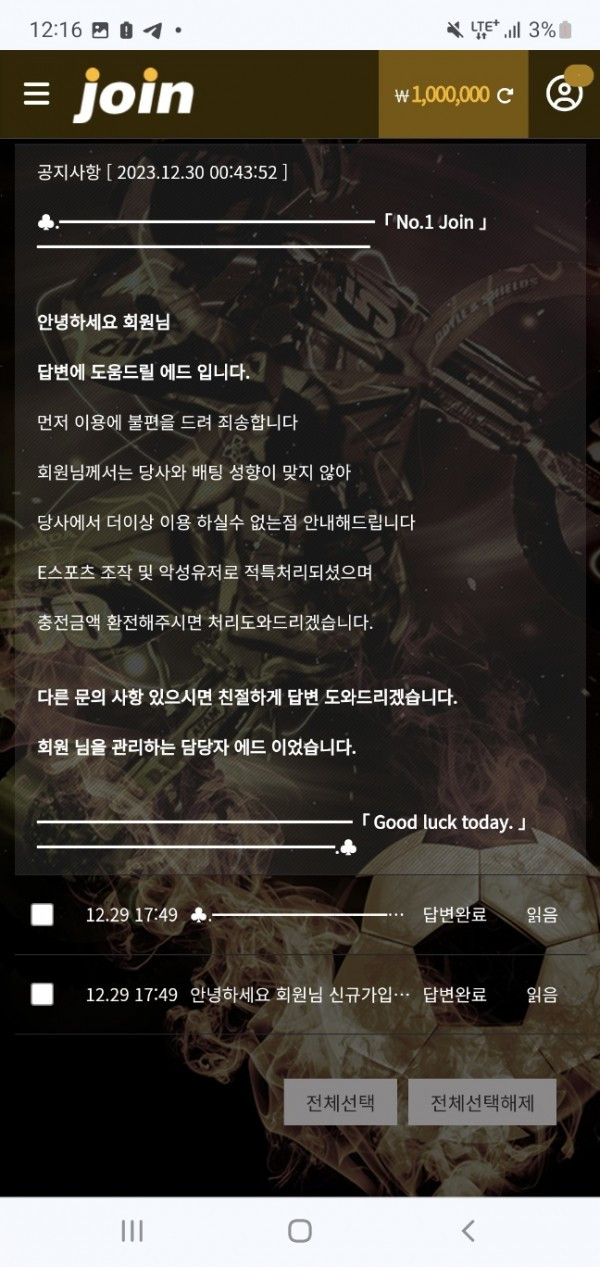Open the 12.29 17:49 ♣ message
600x1267 pixels.
pos(297,914)
